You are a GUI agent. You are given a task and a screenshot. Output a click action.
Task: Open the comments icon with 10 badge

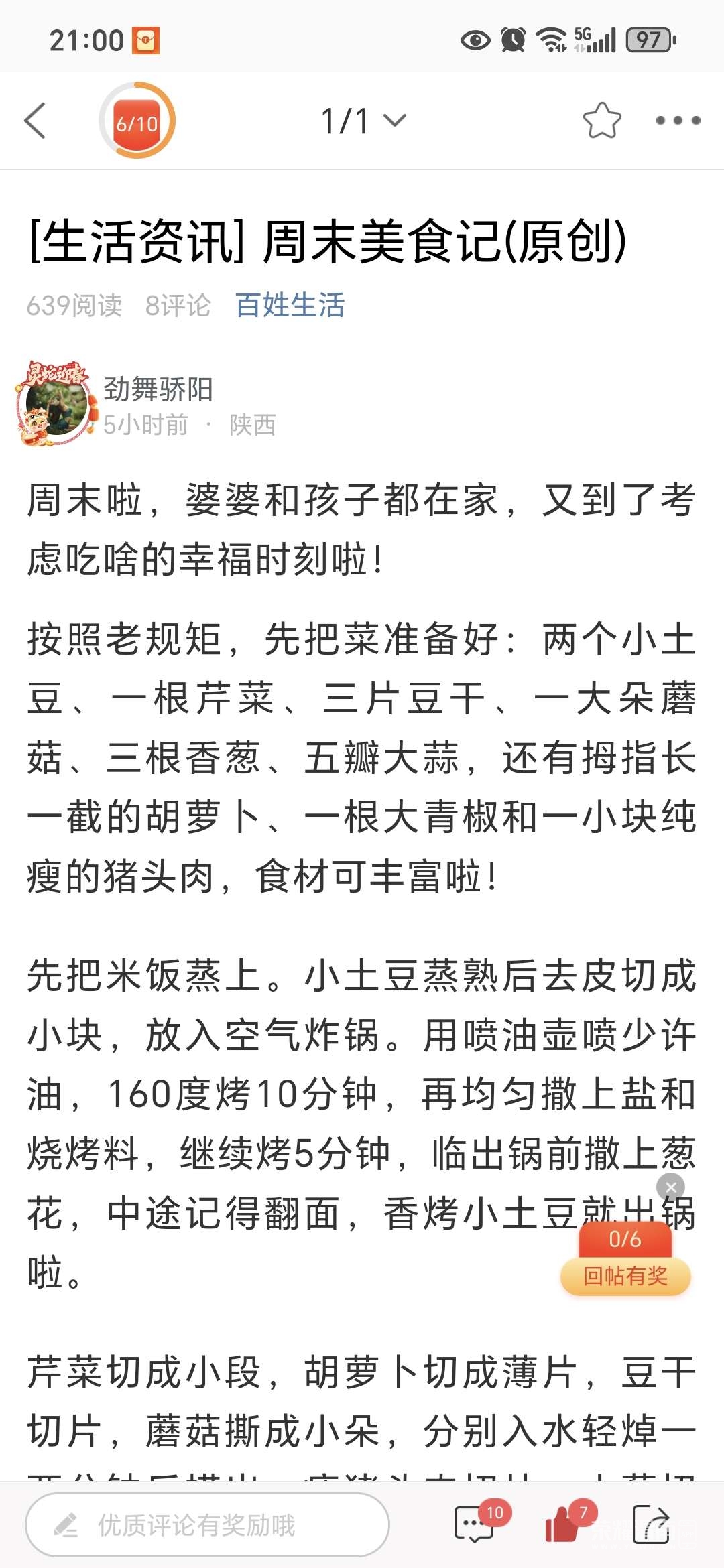(x=475, y=1525)
